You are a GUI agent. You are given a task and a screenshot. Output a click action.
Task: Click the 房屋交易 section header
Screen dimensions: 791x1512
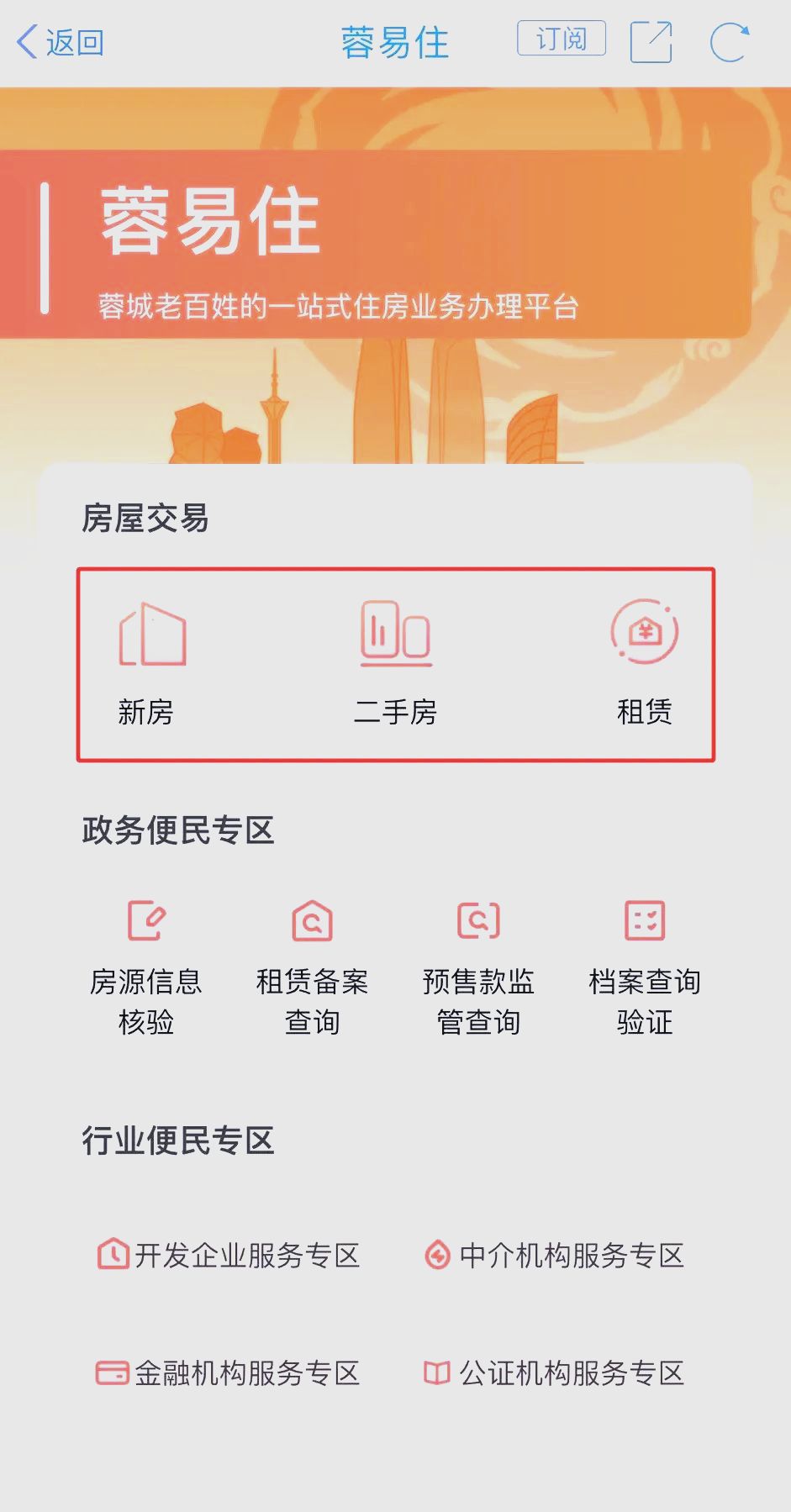[x=143, y=519]
